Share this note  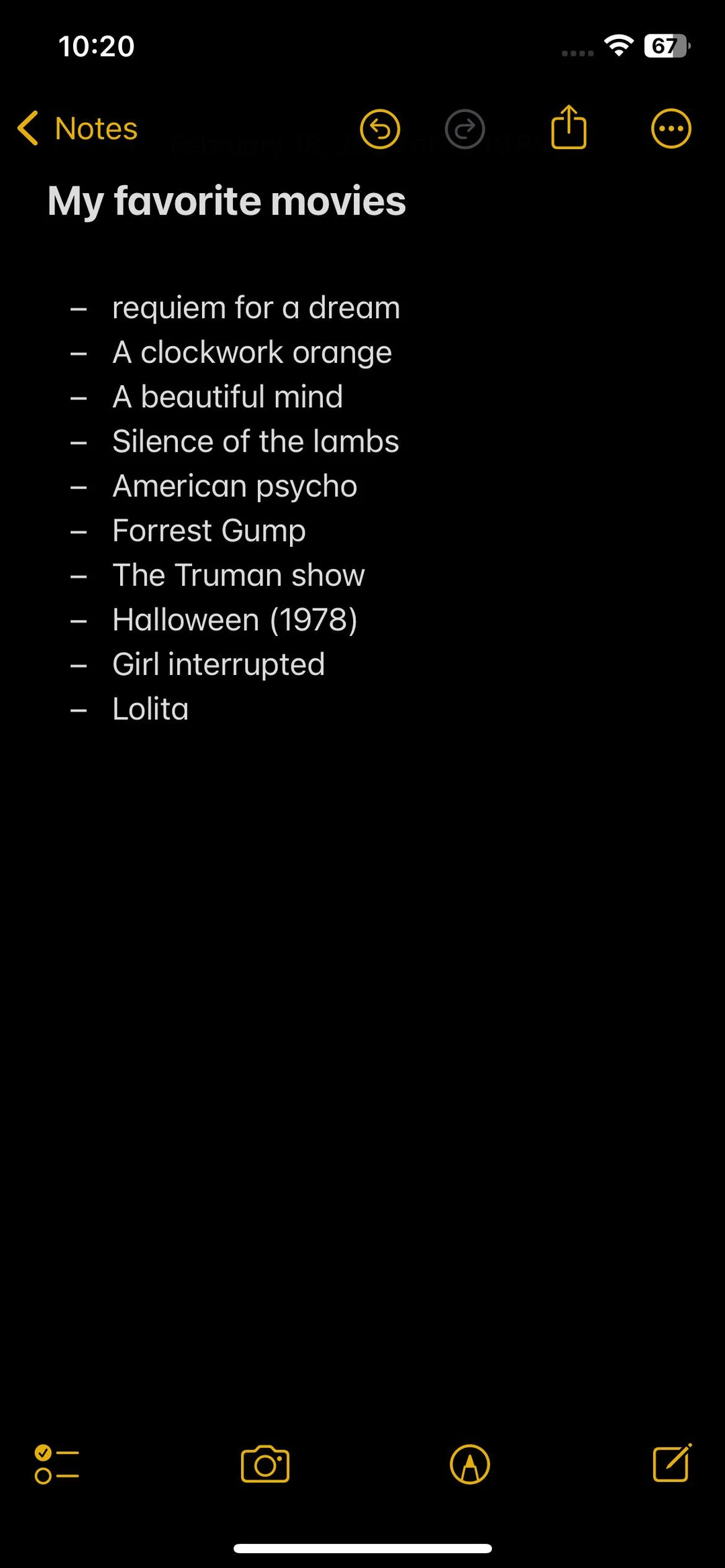pos(569,127)
